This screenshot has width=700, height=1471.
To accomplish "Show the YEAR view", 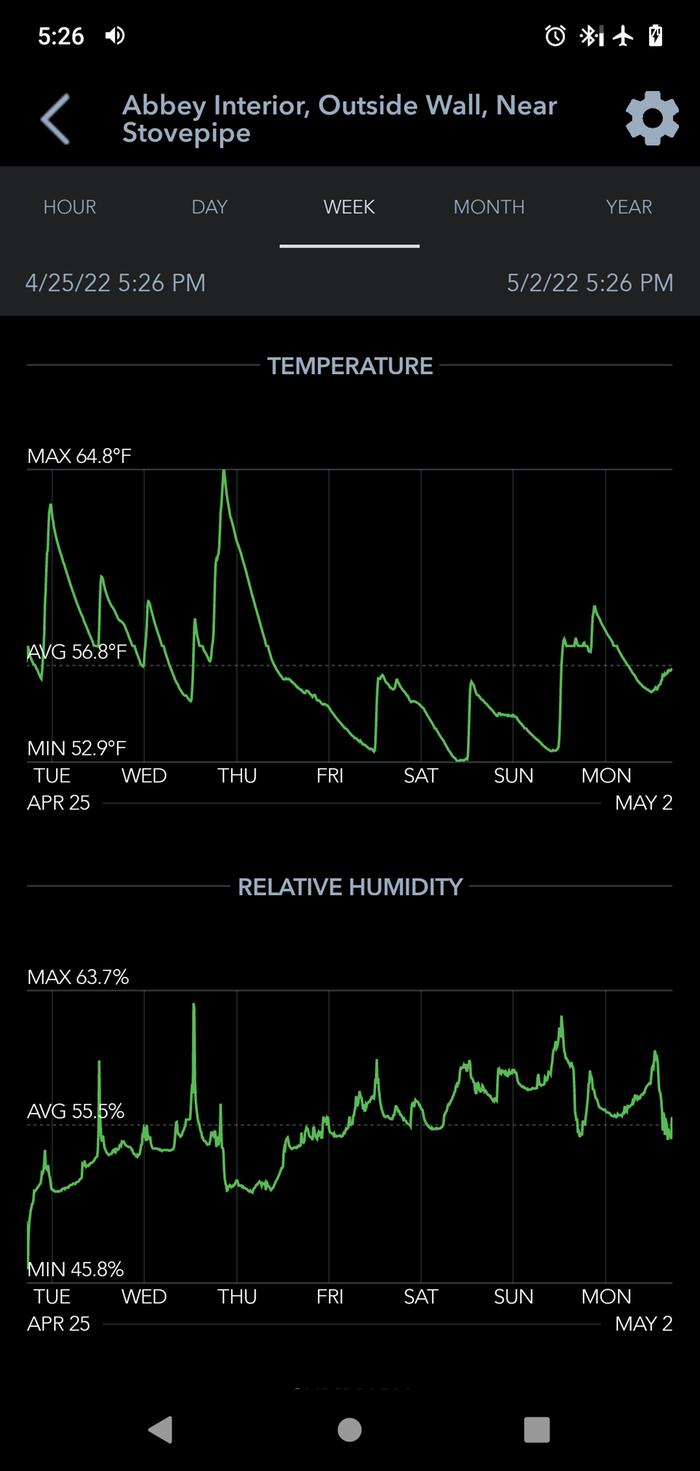I will tap(629, 207).
